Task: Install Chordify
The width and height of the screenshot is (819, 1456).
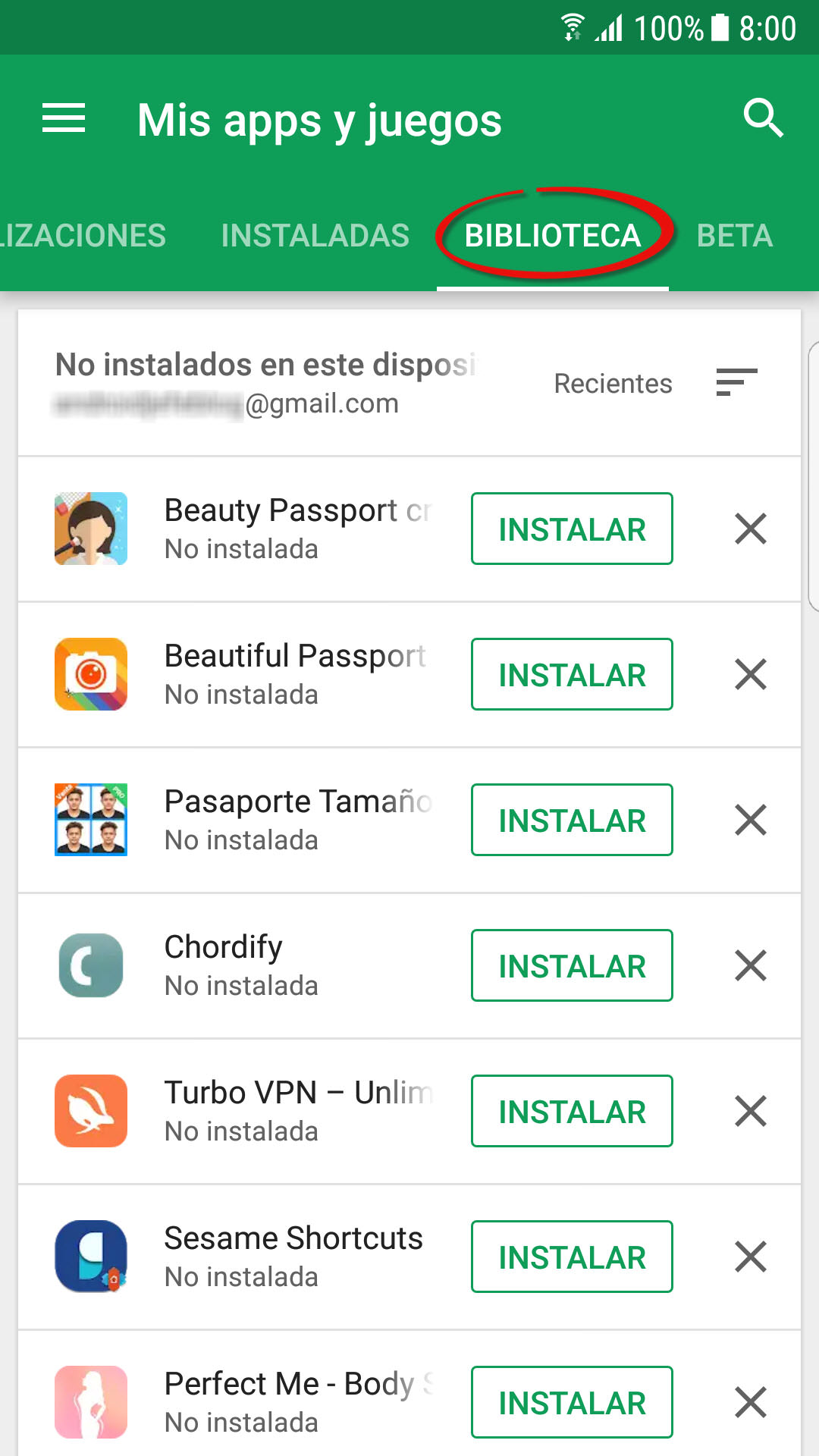Action: [572, 965]
